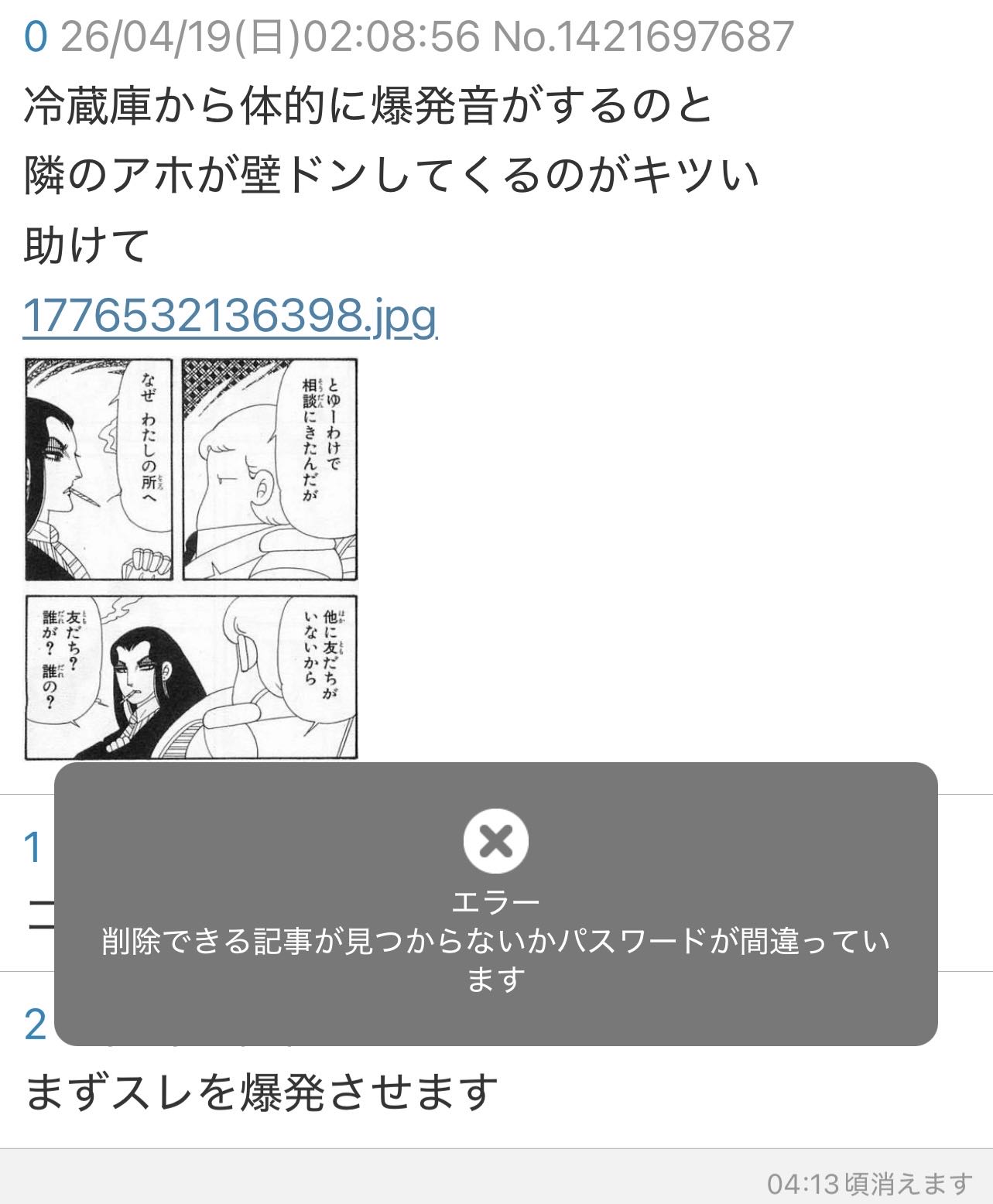993x1204 pixels.
Task: Open the 1776532136398.jpg file link
Action: (230, 315)
